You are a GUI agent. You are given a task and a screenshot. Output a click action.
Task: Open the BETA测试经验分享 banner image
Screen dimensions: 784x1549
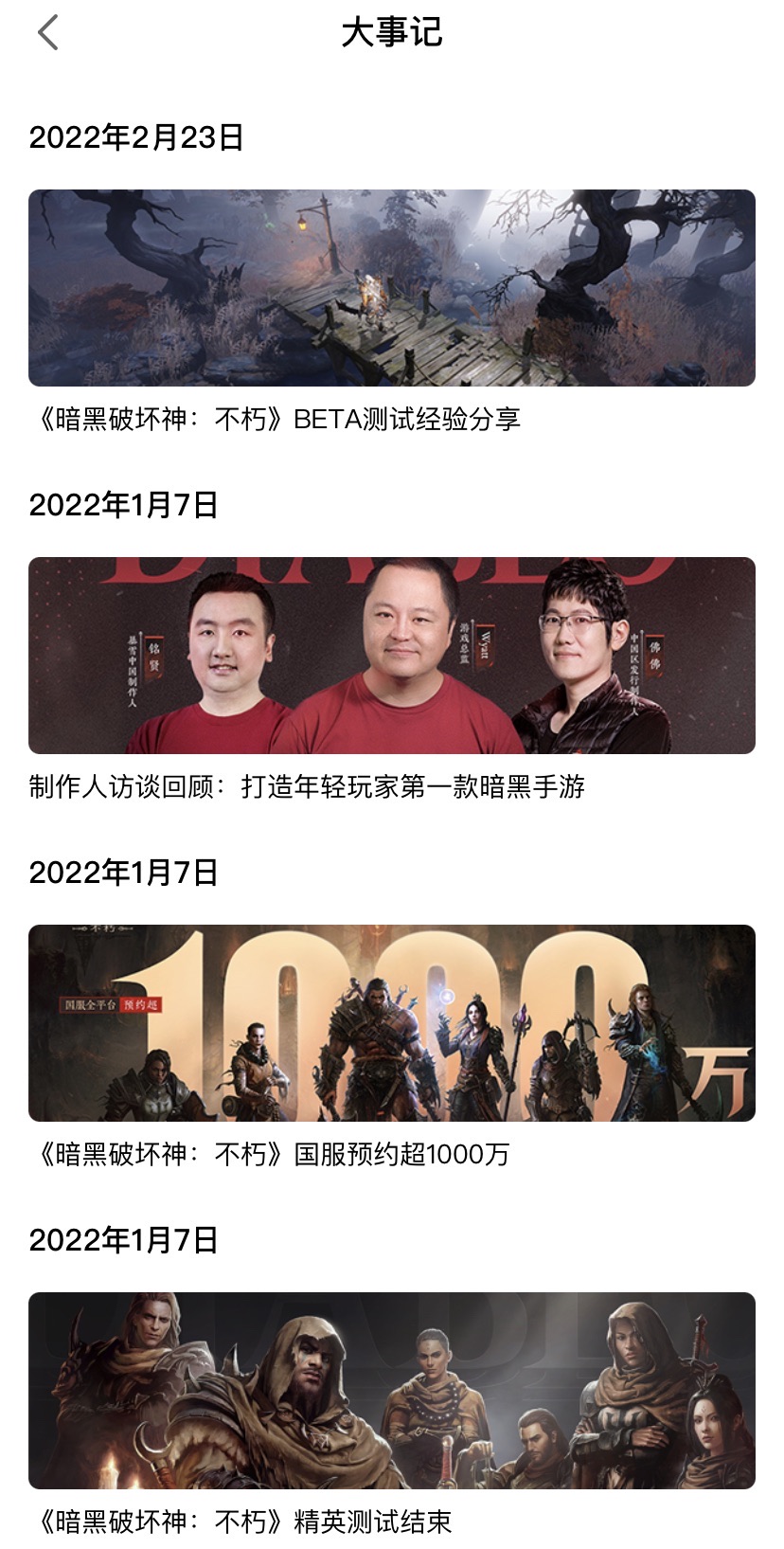coord(392,284)
